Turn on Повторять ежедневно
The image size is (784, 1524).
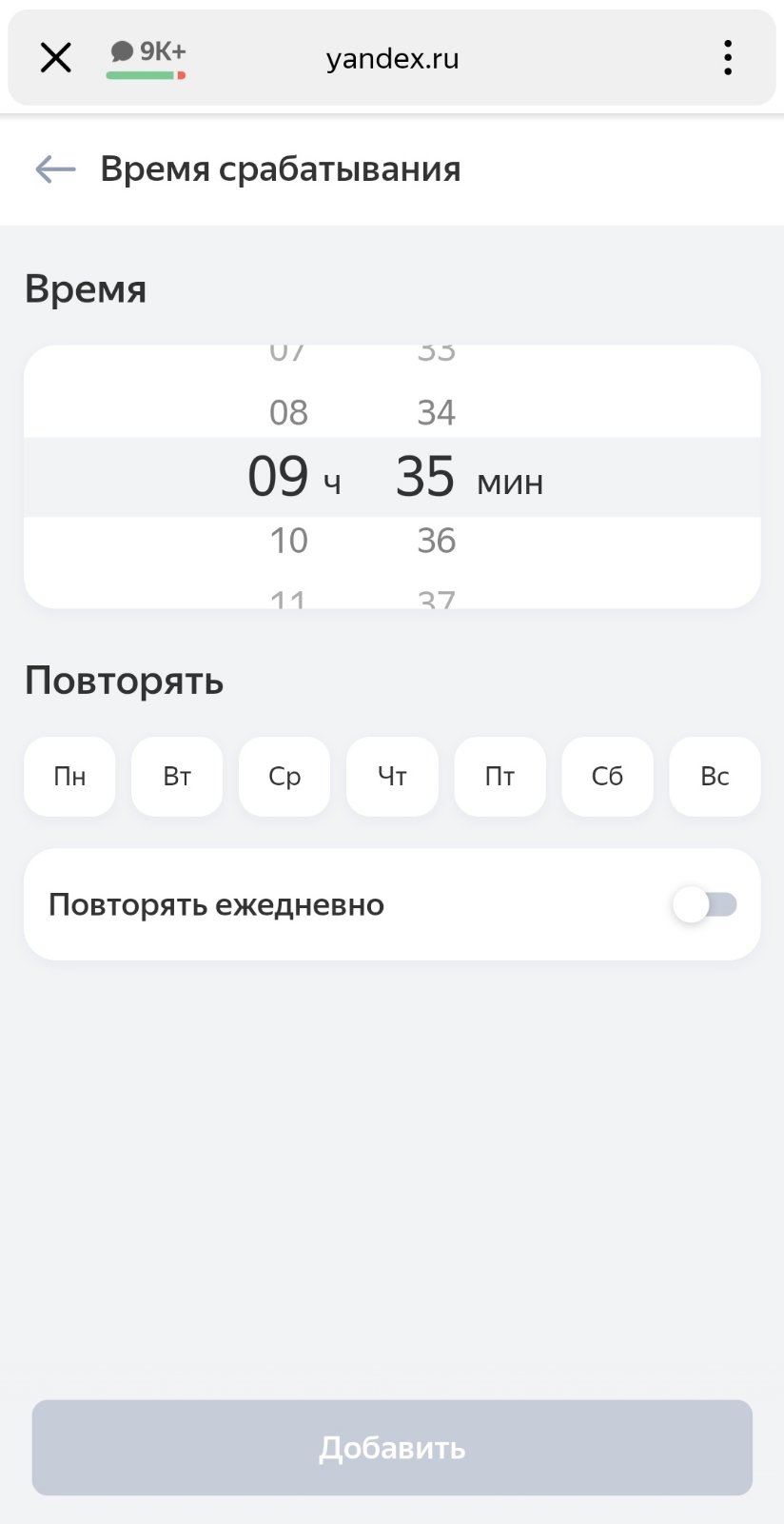tap(704, 904)
